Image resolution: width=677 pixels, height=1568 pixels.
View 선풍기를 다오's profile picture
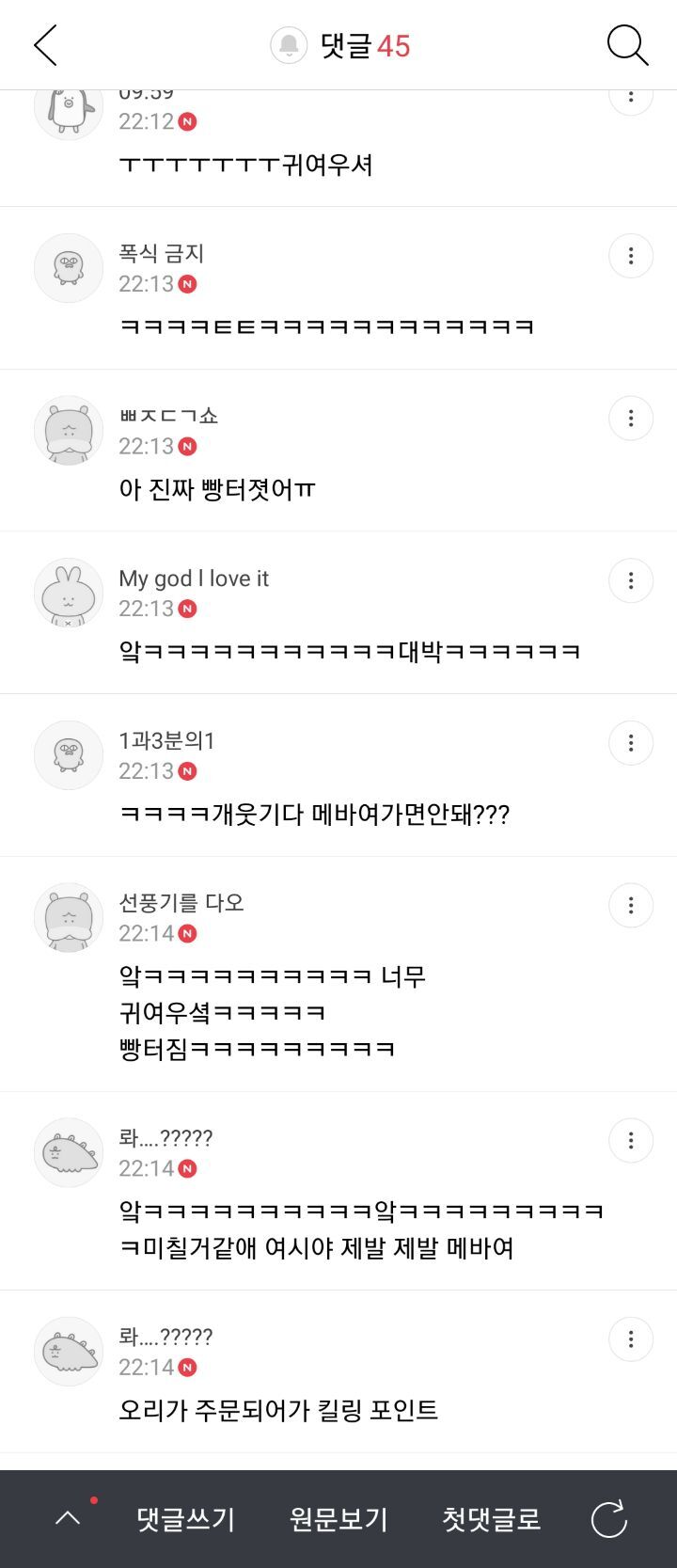[69, 917]
